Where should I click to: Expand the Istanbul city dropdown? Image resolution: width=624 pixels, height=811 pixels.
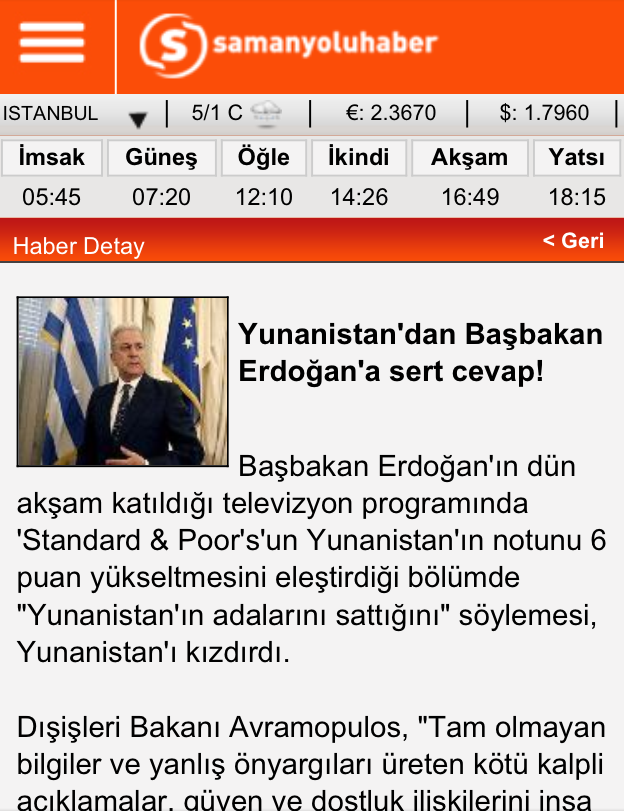tap(138, 118)
